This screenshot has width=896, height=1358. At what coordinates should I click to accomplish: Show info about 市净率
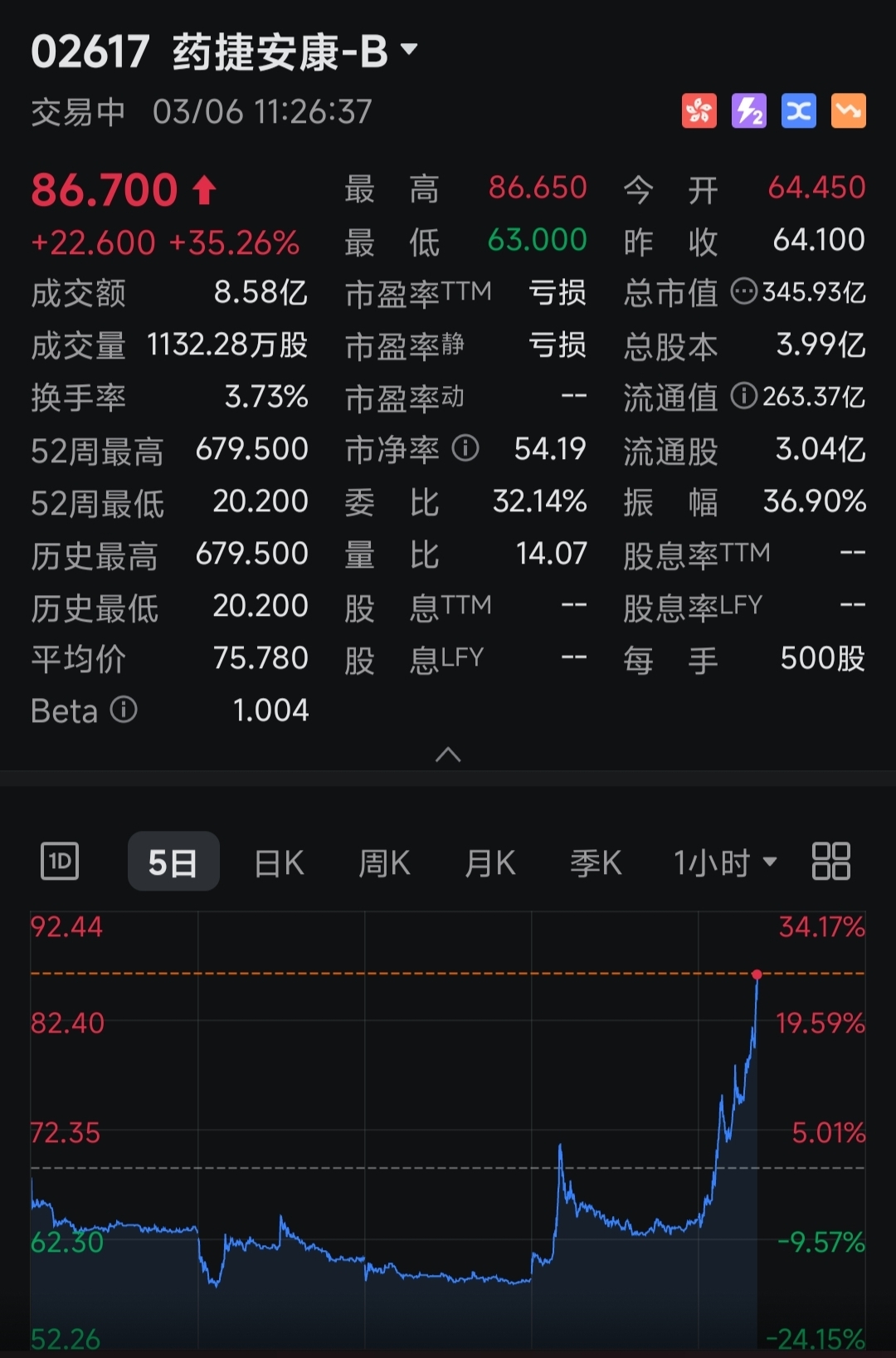tap(465, 448)
